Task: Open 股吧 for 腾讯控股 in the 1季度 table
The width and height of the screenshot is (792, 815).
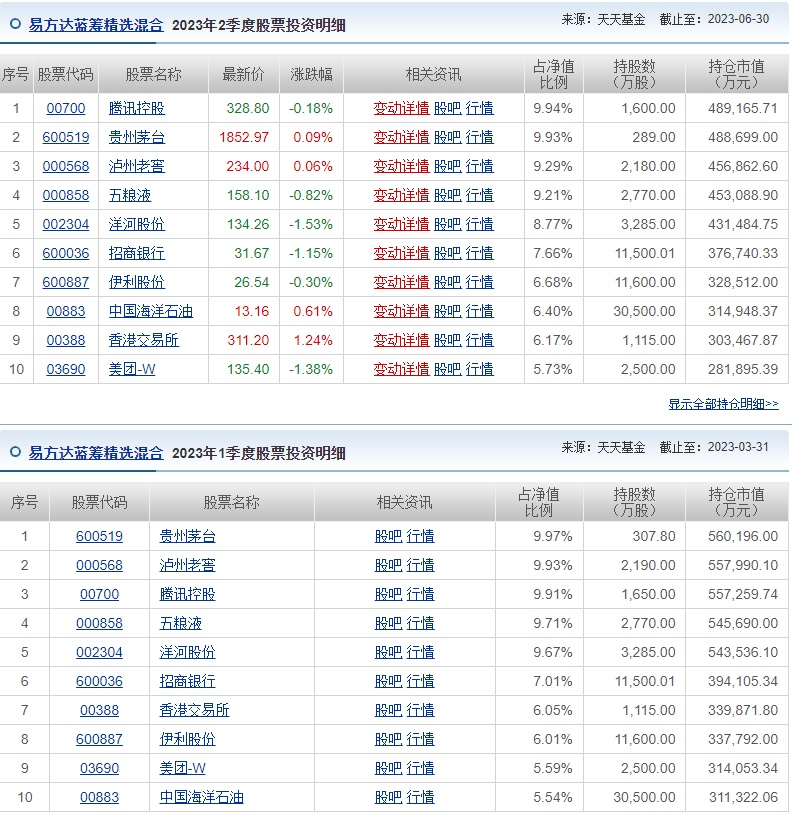Action: tap(388, 594)
